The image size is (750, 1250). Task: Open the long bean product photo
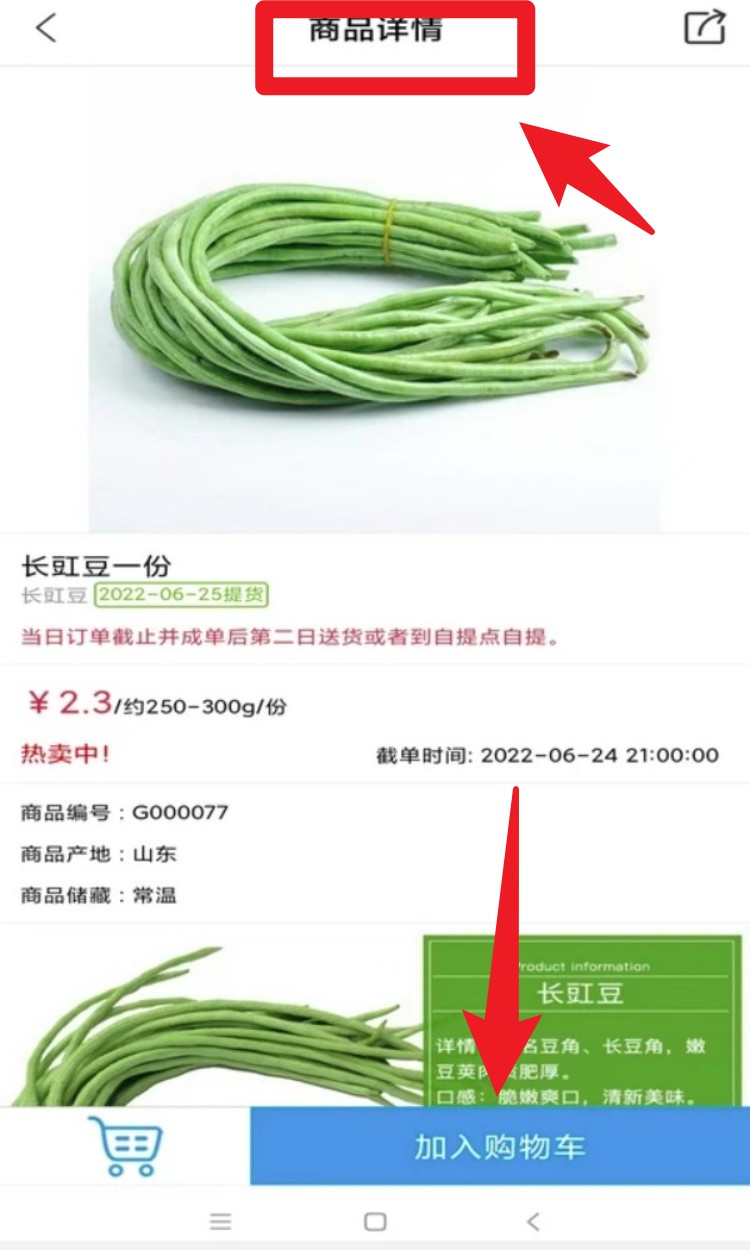coord(375,300)
